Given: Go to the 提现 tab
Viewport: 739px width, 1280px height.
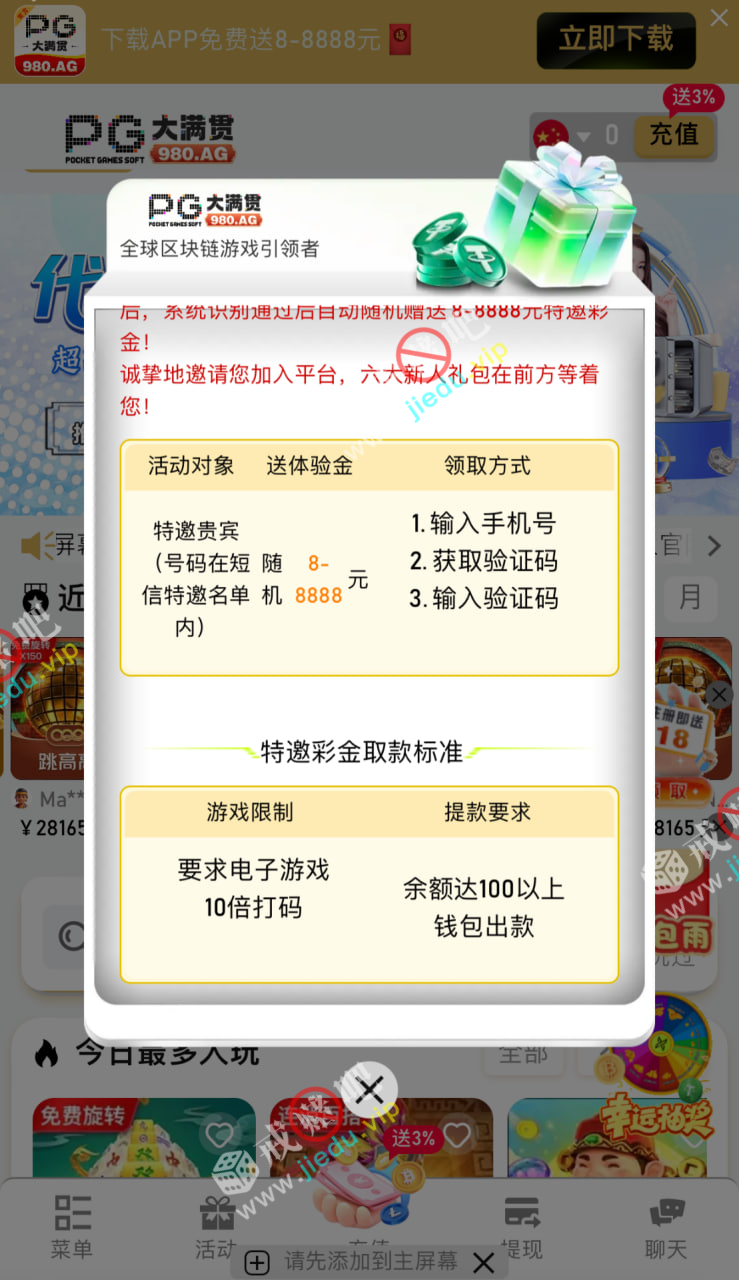Looking at the screenshot, I should tap(521, 1226).
